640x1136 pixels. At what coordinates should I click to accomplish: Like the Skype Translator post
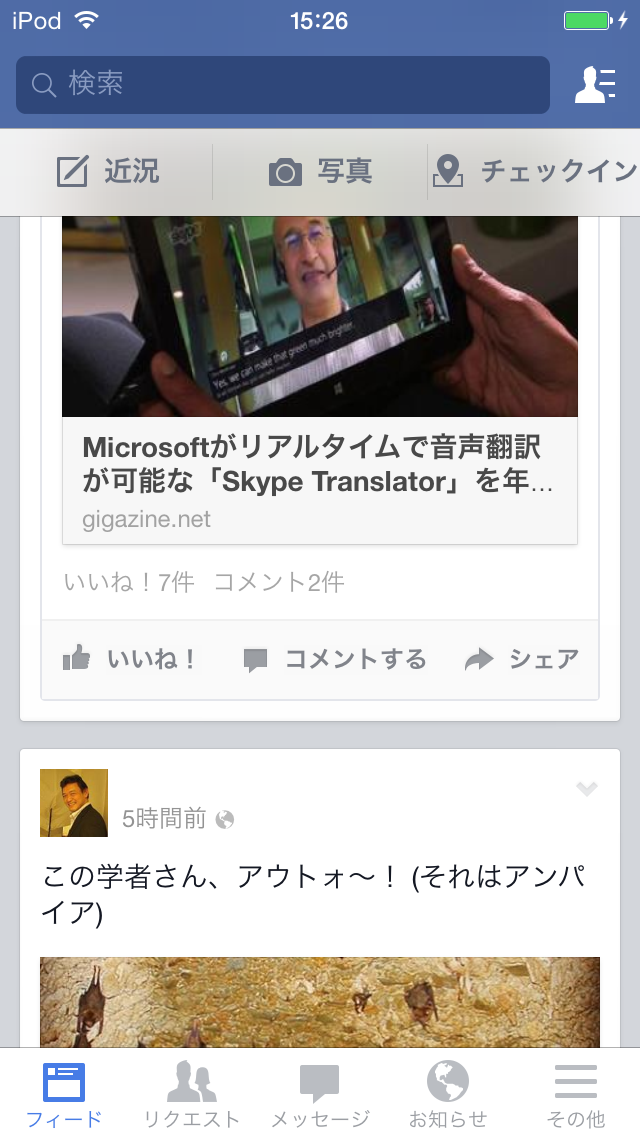[x=130, y=659]
